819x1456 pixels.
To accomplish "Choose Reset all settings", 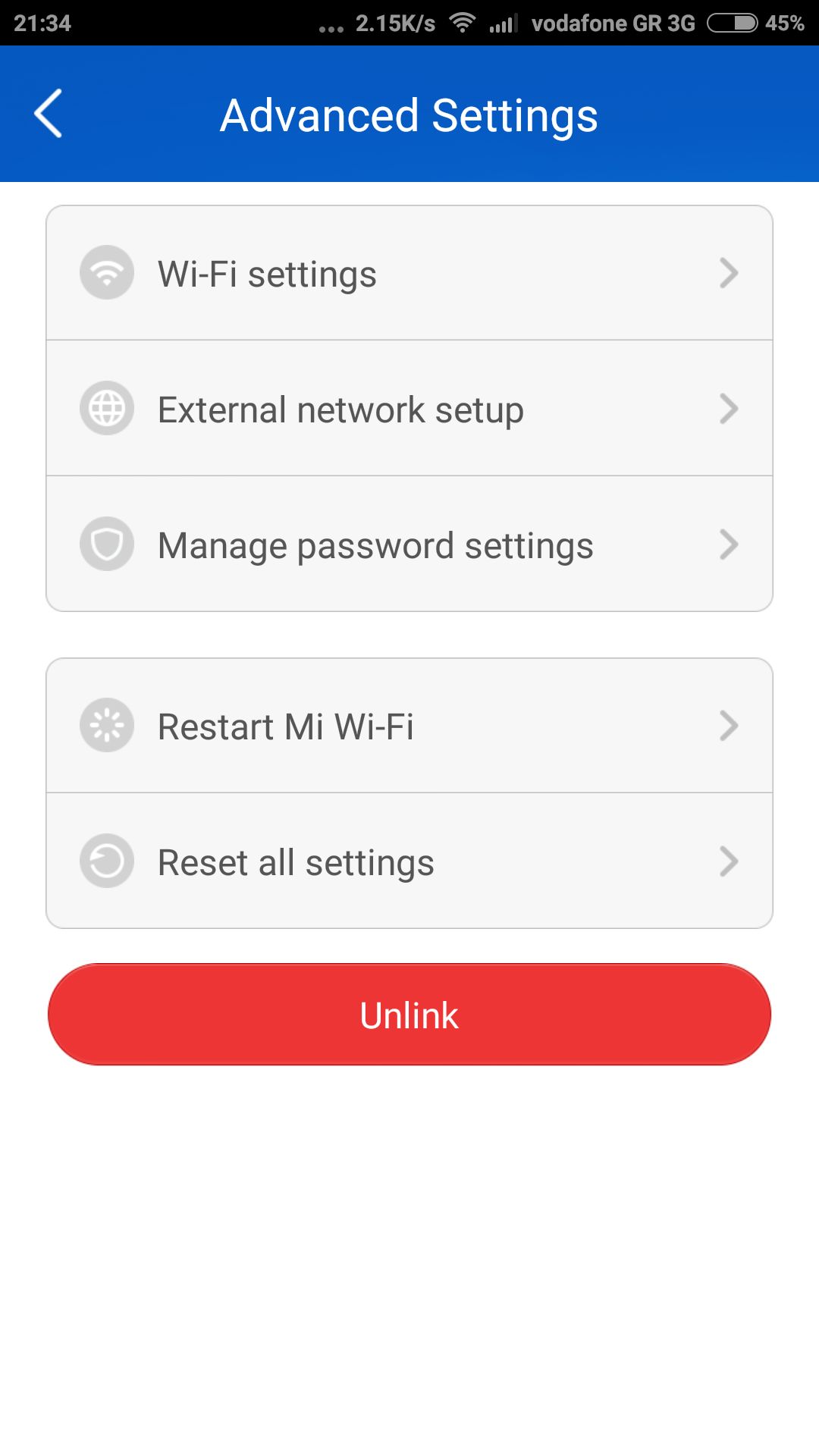I will point(409,861).
